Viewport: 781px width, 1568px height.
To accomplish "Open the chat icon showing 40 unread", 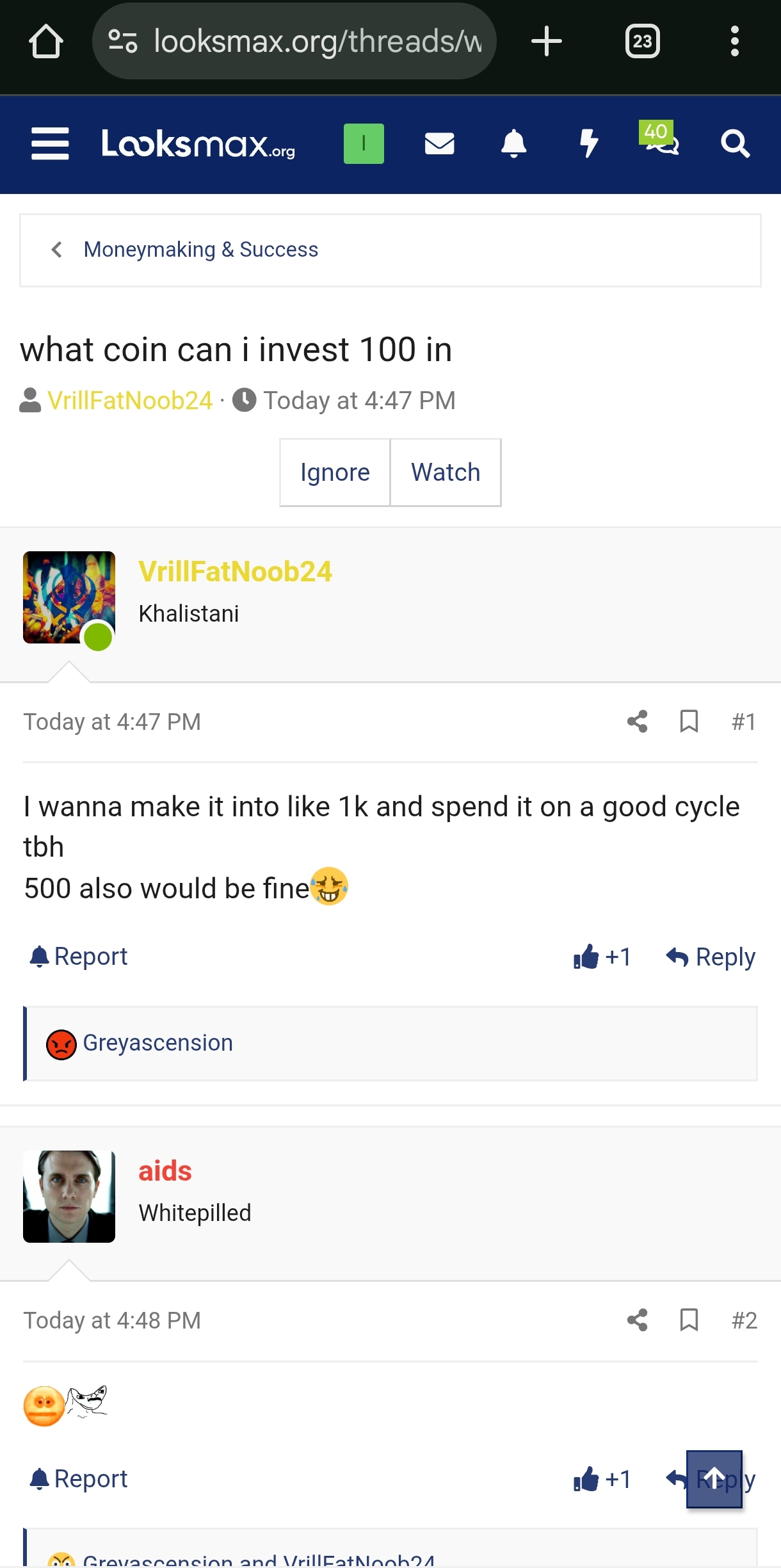I will coord(663,146).
